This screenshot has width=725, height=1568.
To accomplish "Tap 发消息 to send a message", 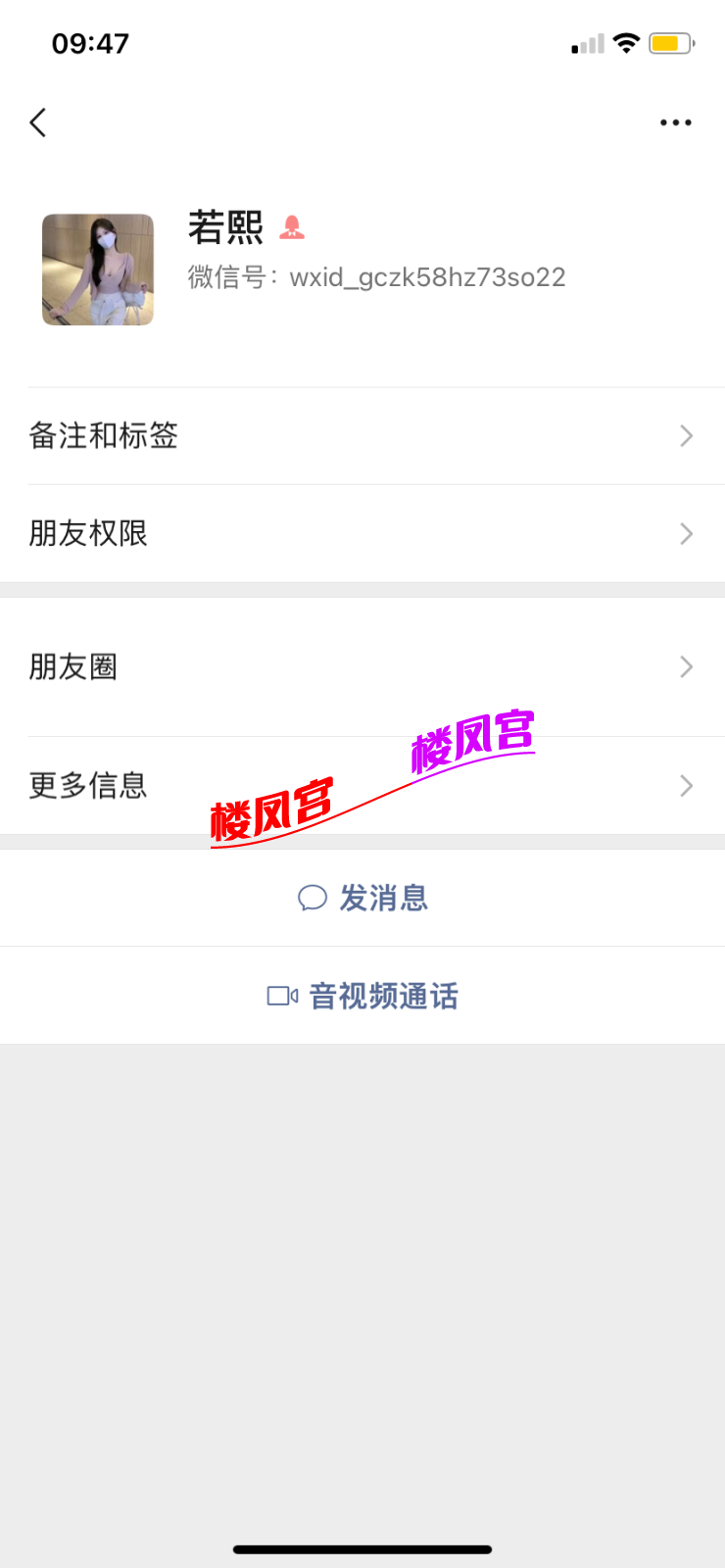I will 384,898.
